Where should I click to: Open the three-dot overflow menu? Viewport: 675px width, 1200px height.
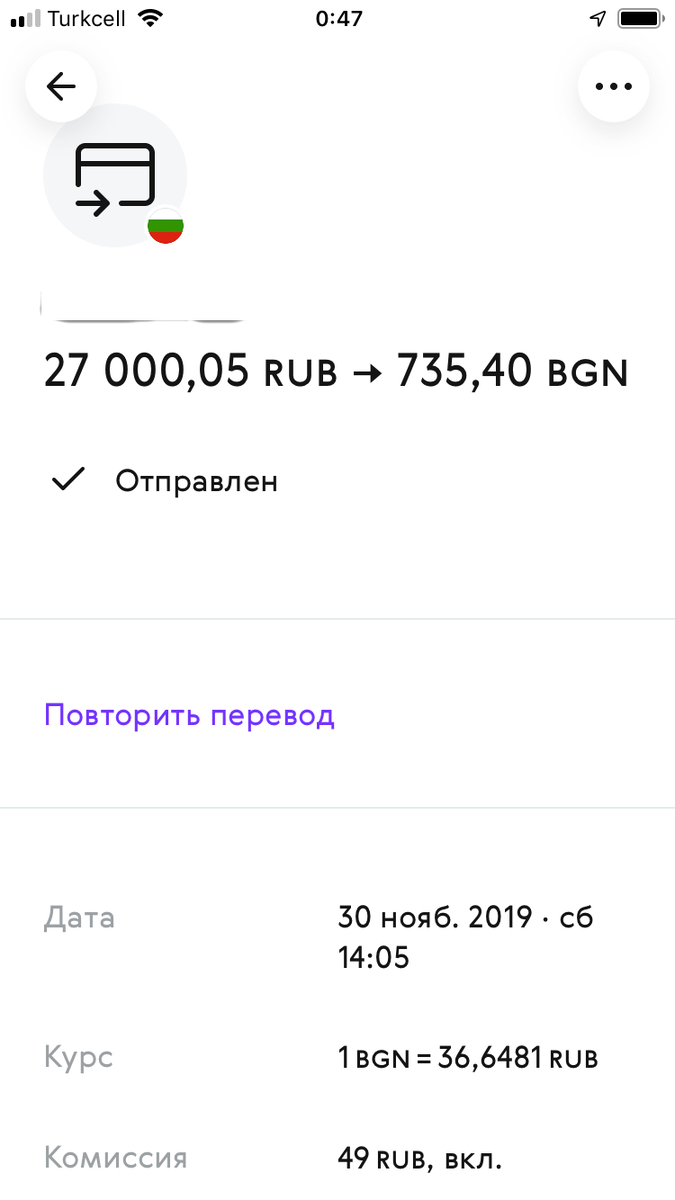pos(613,87)
